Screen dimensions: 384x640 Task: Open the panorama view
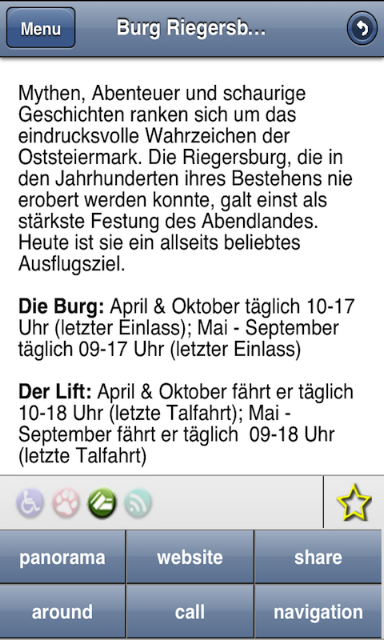(62, 557)
